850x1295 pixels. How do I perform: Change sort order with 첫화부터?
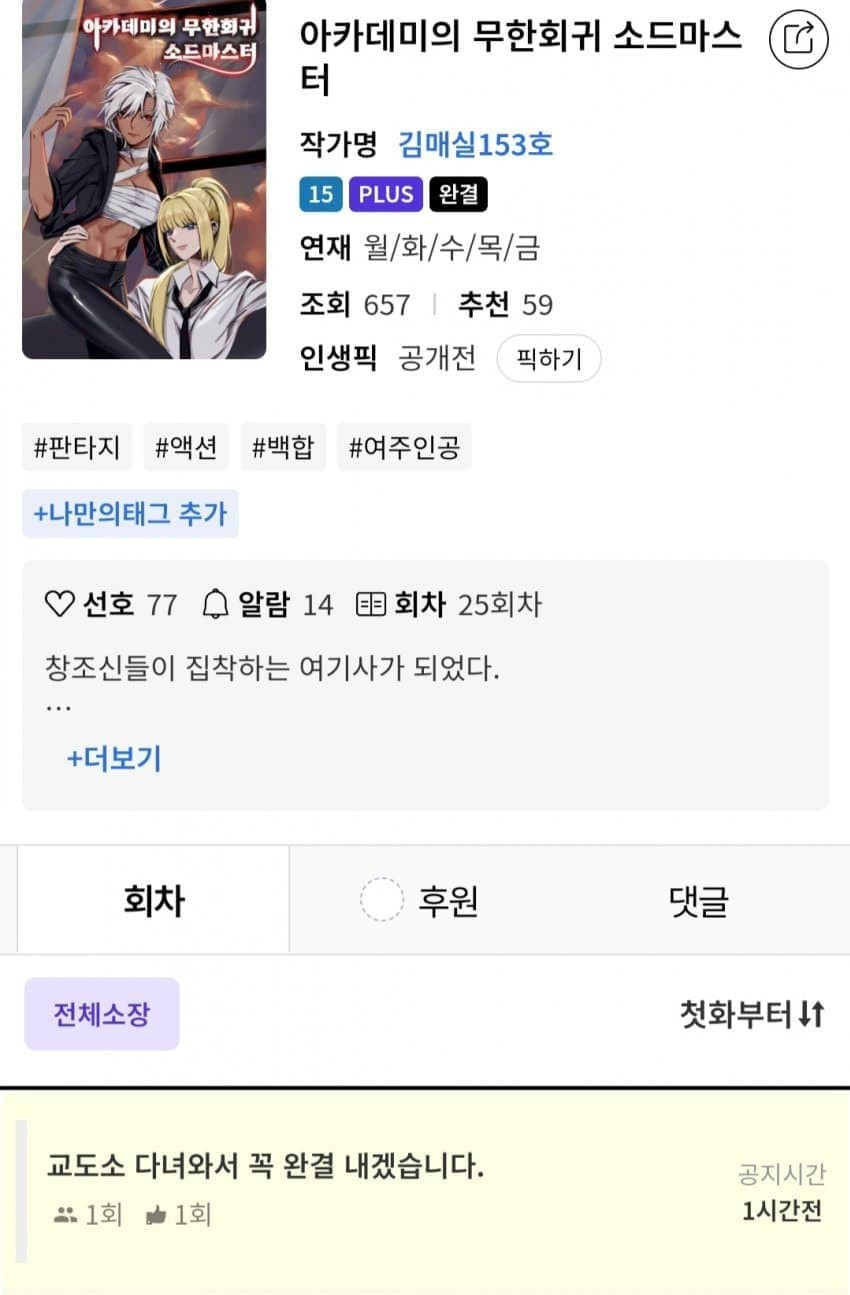[x=751, y=1014]
